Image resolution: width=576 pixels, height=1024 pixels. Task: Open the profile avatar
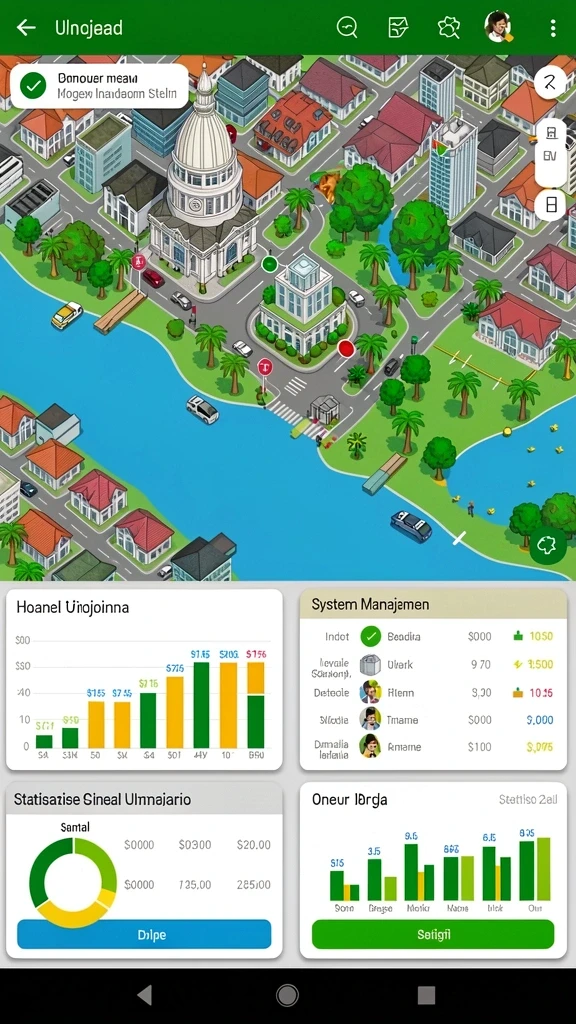[498, 27]
